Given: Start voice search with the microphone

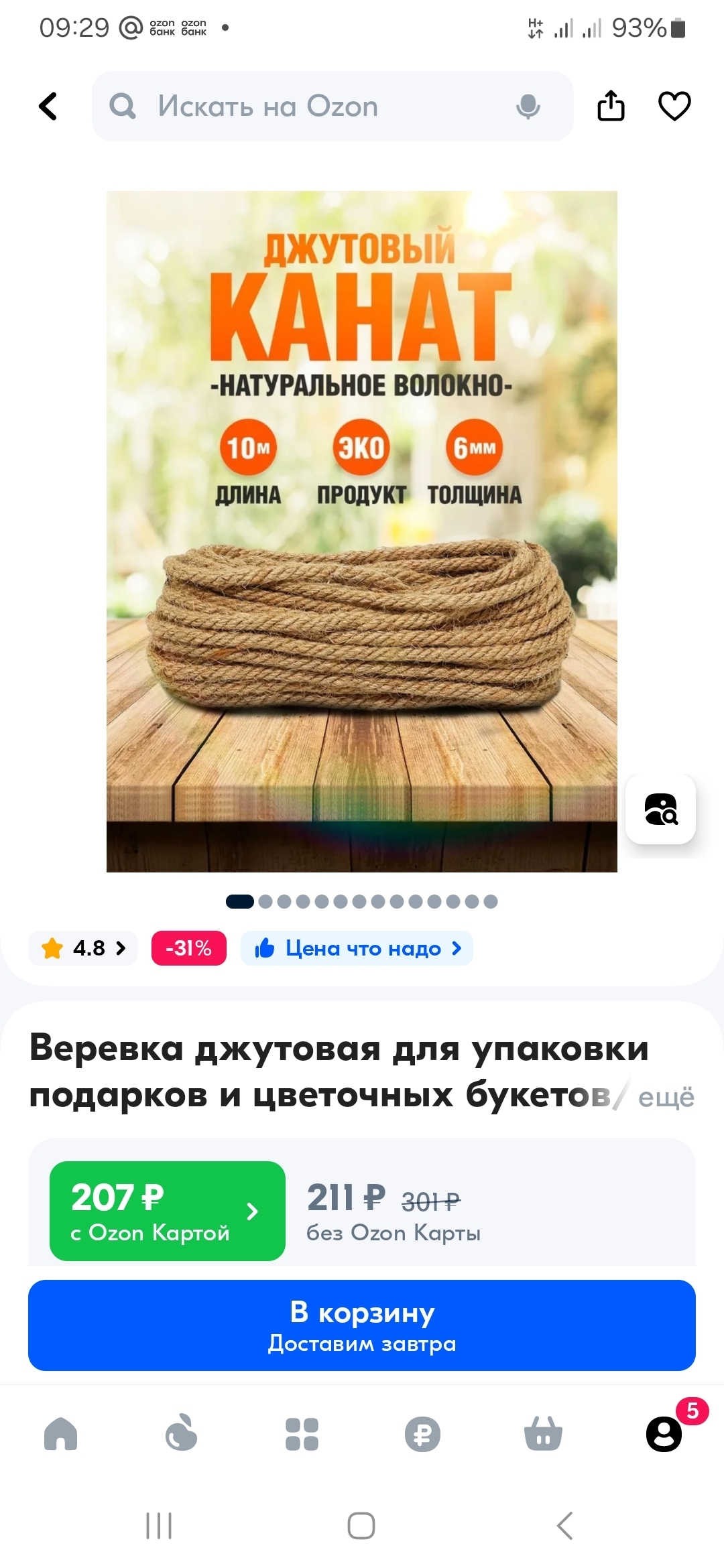Looking at the screenshot, I should (528, 107).
